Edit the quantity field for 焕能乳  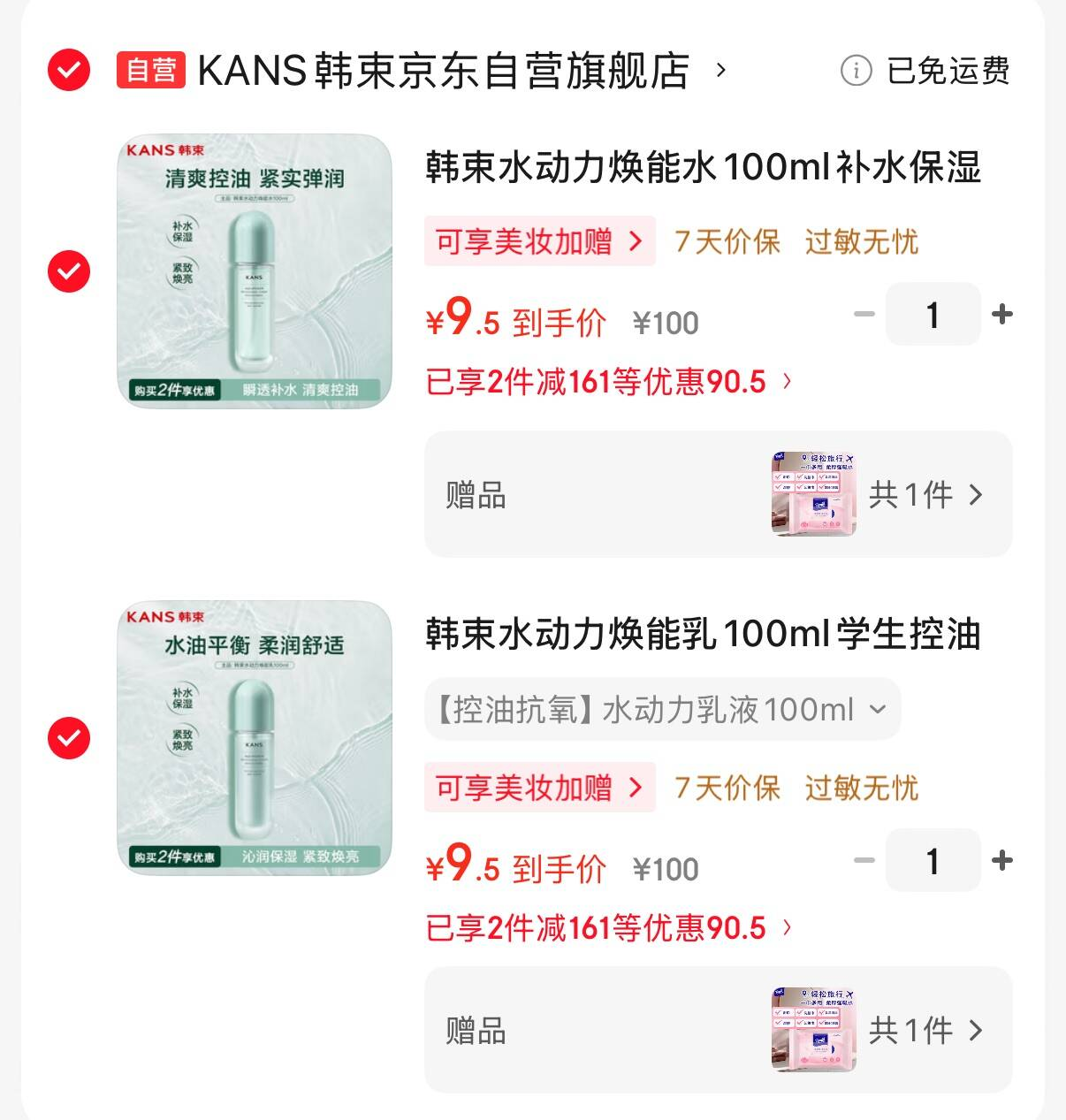click(x=933, y=861)
